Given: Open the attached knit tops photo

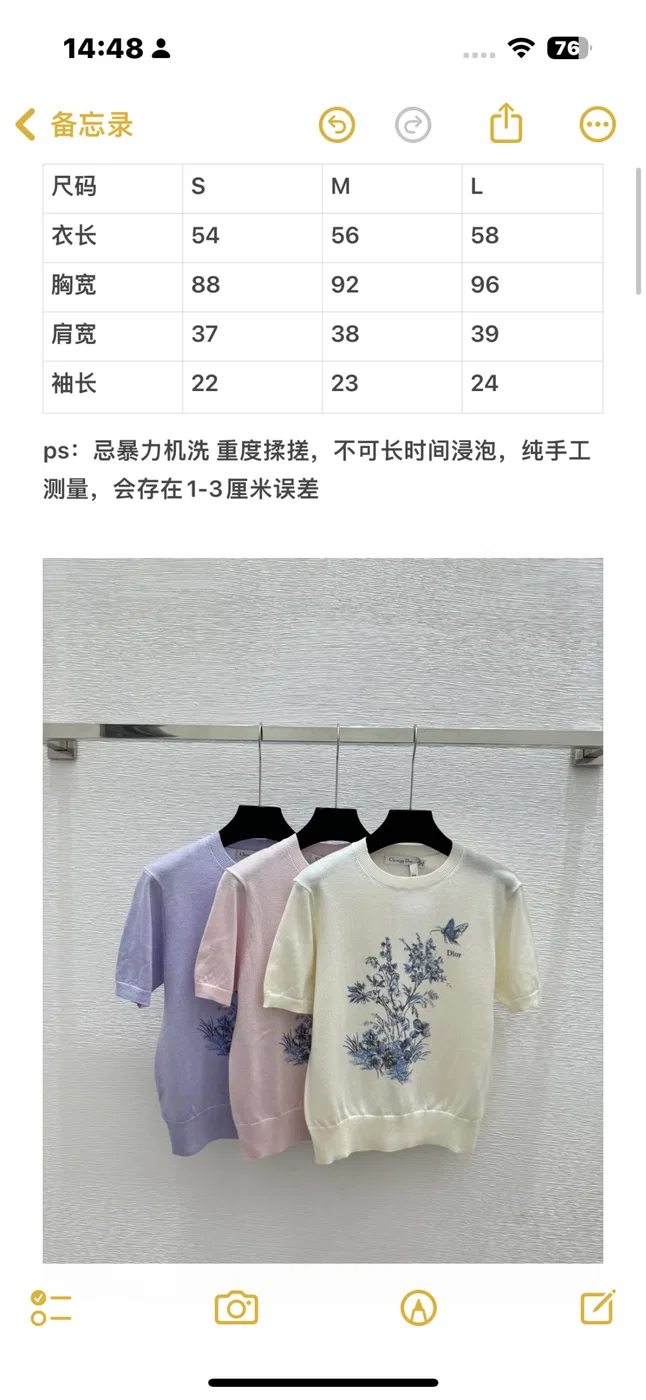Looking at the screenshot, I should pyautogui.click(x=323, y=910).
